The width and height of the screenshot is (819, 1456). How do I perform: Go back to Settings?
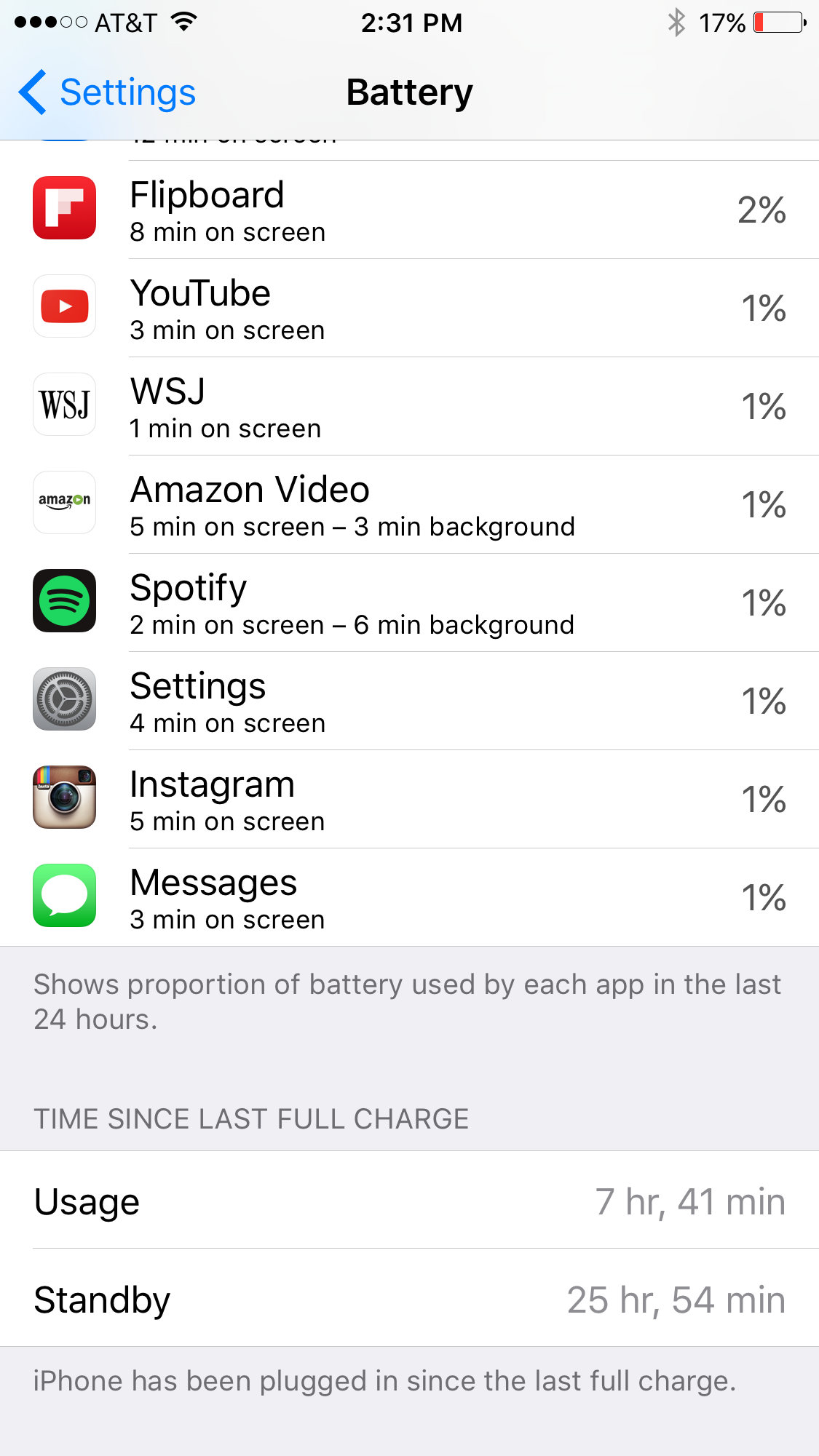pos(107,92)
